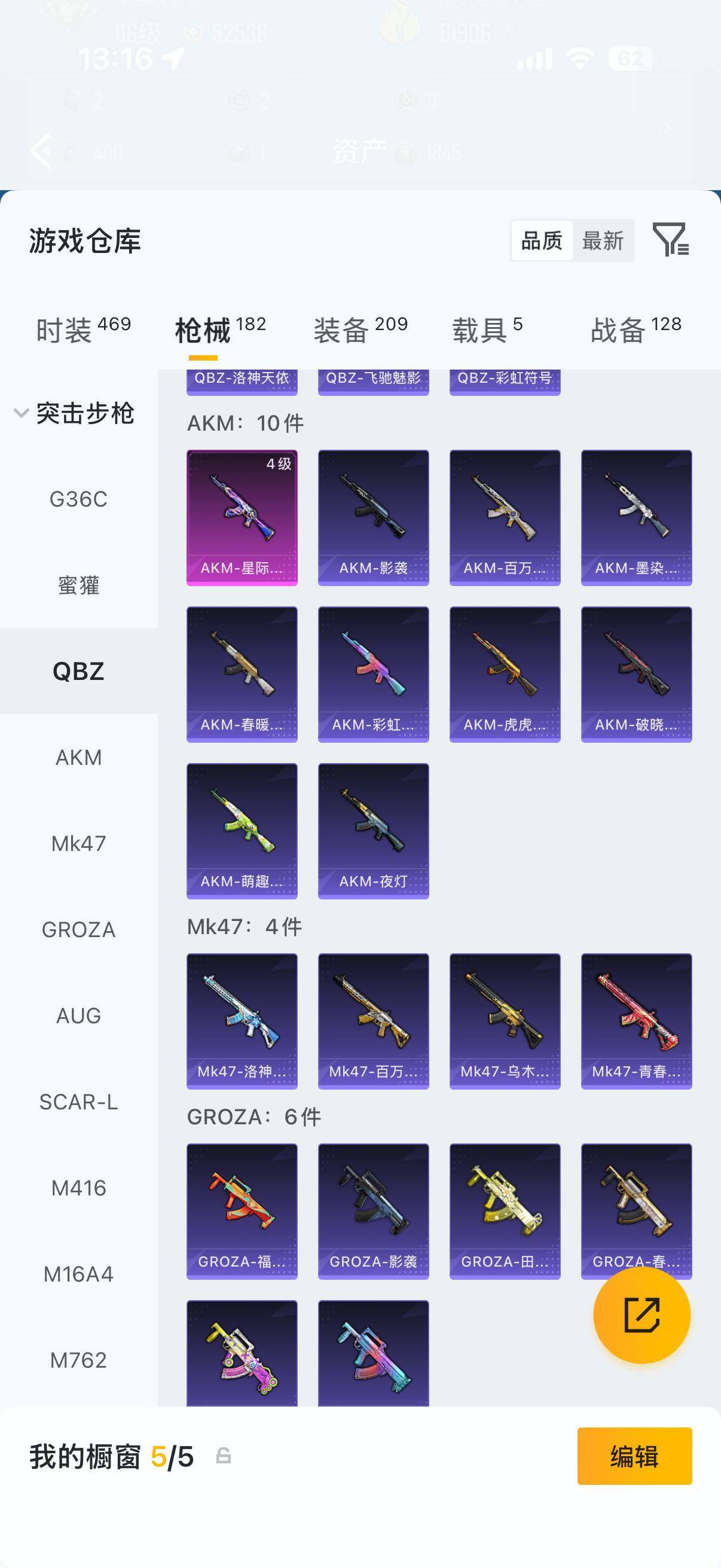Screen dimensions: 721x1568
Task: Jump to SCAR-L in the sidebar
Action: tap(78, 1102)
